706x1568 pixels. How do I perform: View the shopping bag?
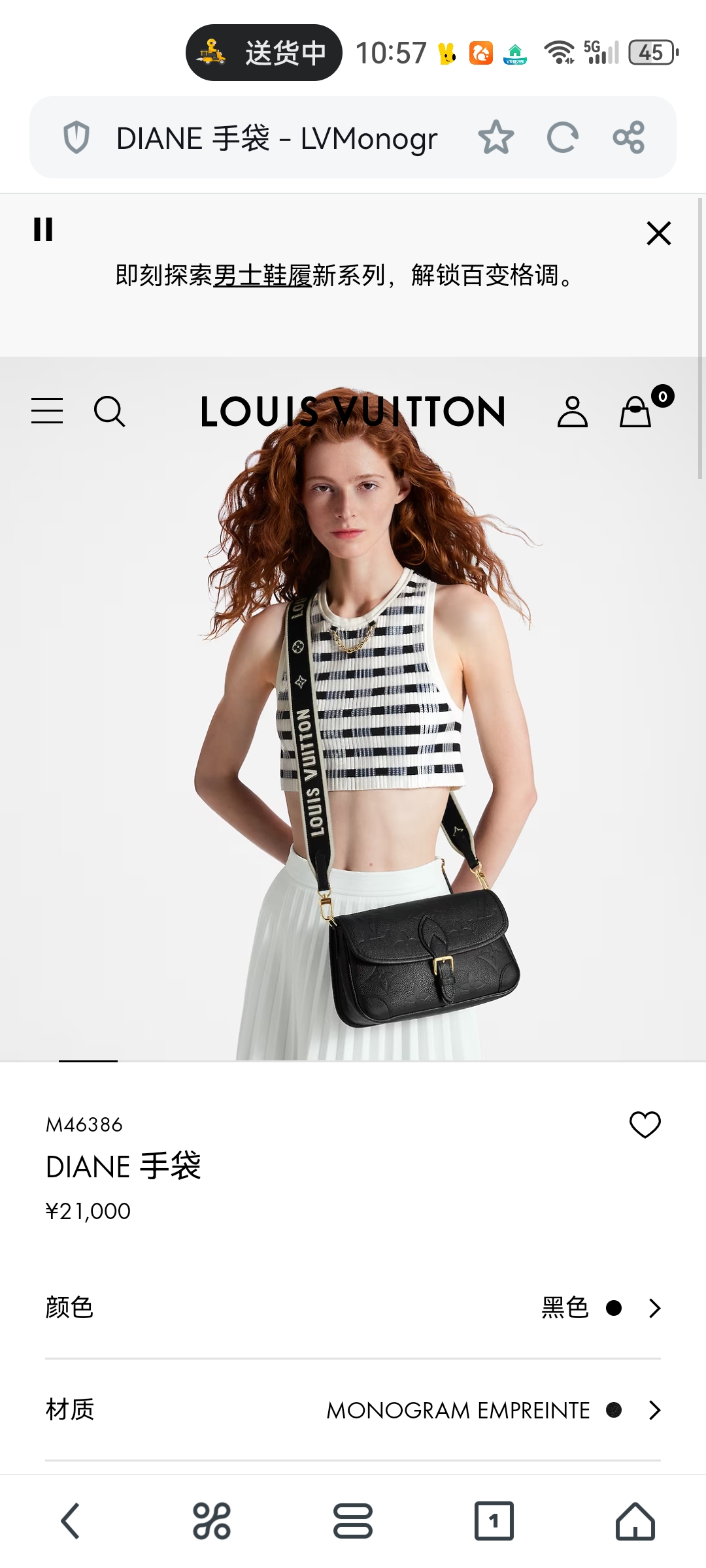point(636,412)
